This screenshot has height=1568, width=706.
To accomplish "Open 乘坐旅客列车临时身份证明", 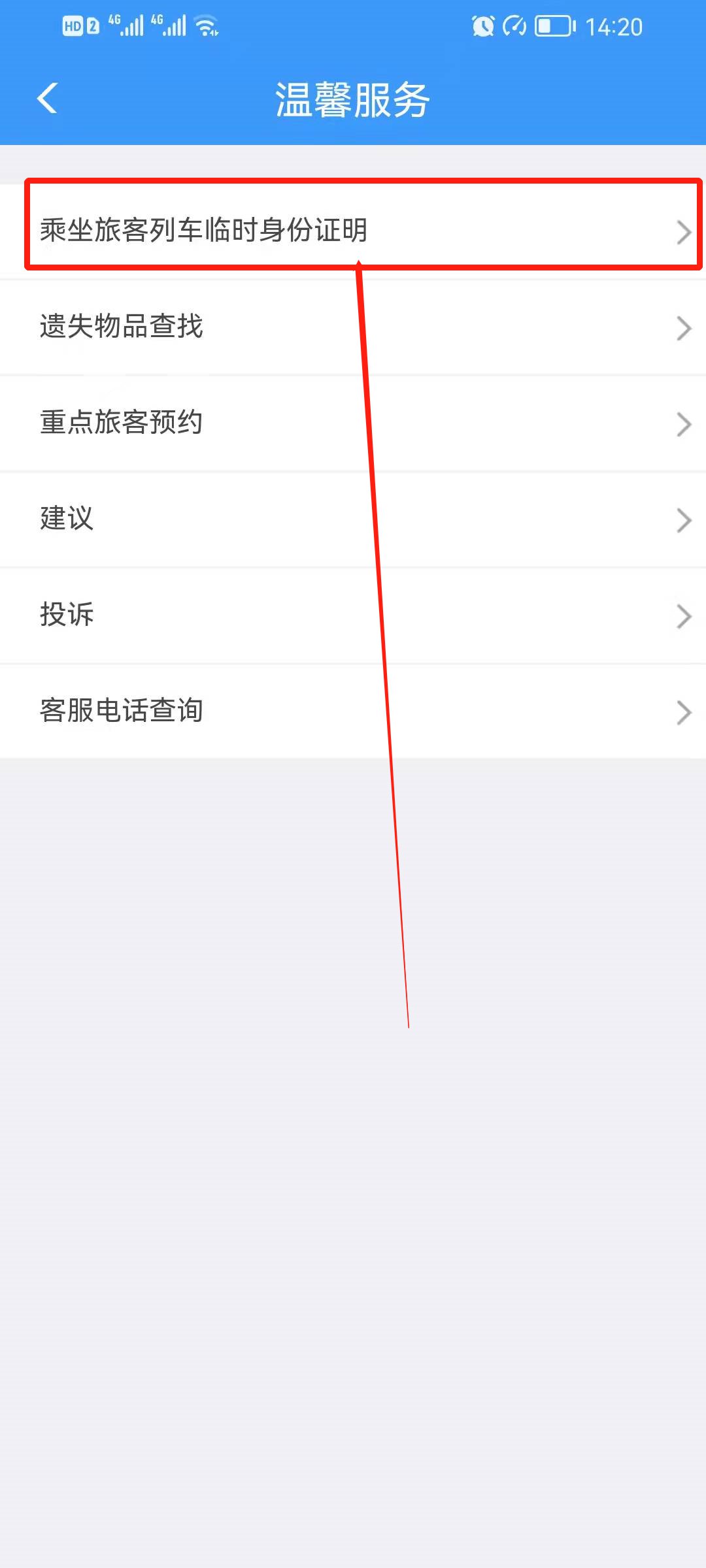I will coord(353,229).
